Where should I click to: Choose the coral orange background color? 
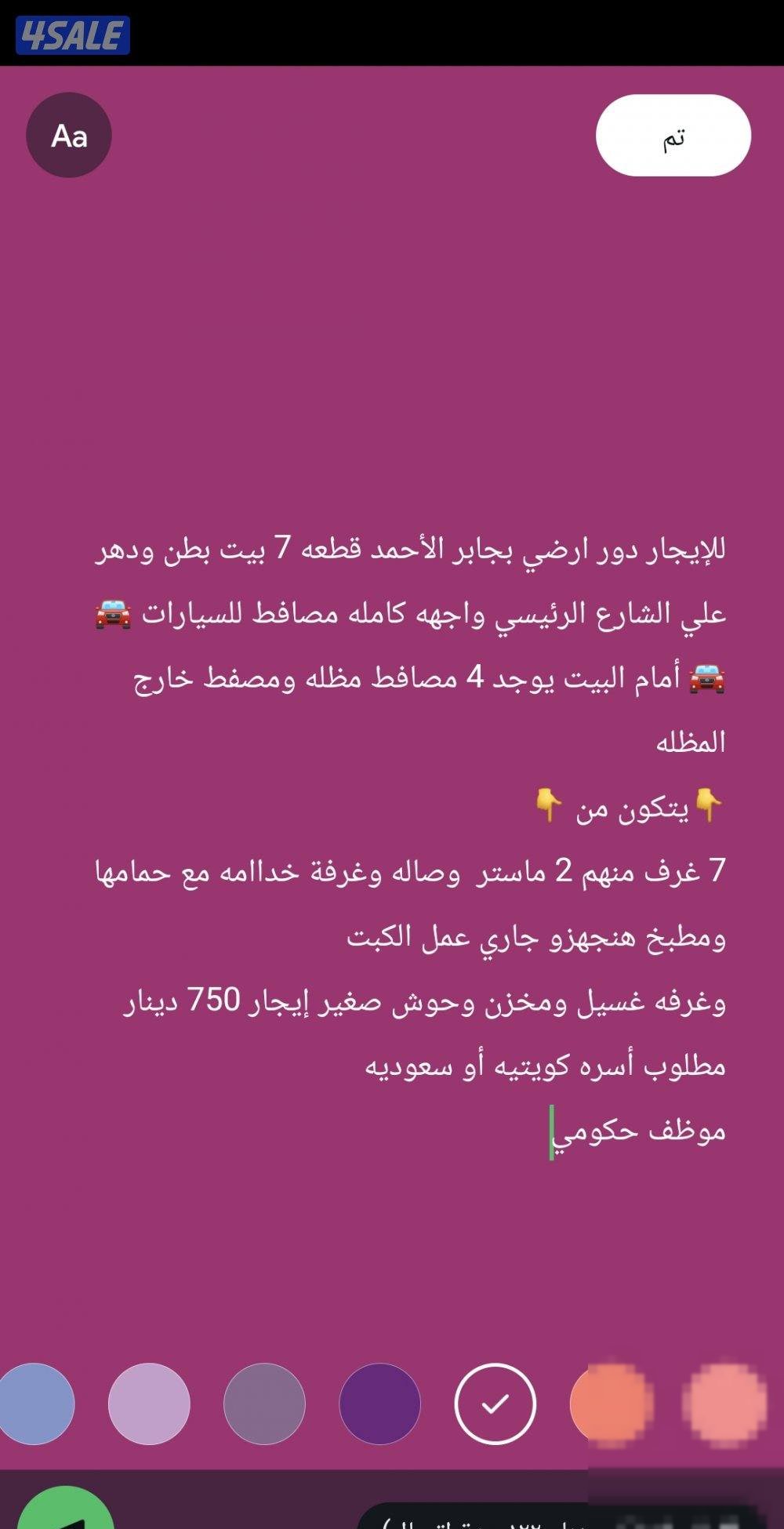tap(611, 1404)
